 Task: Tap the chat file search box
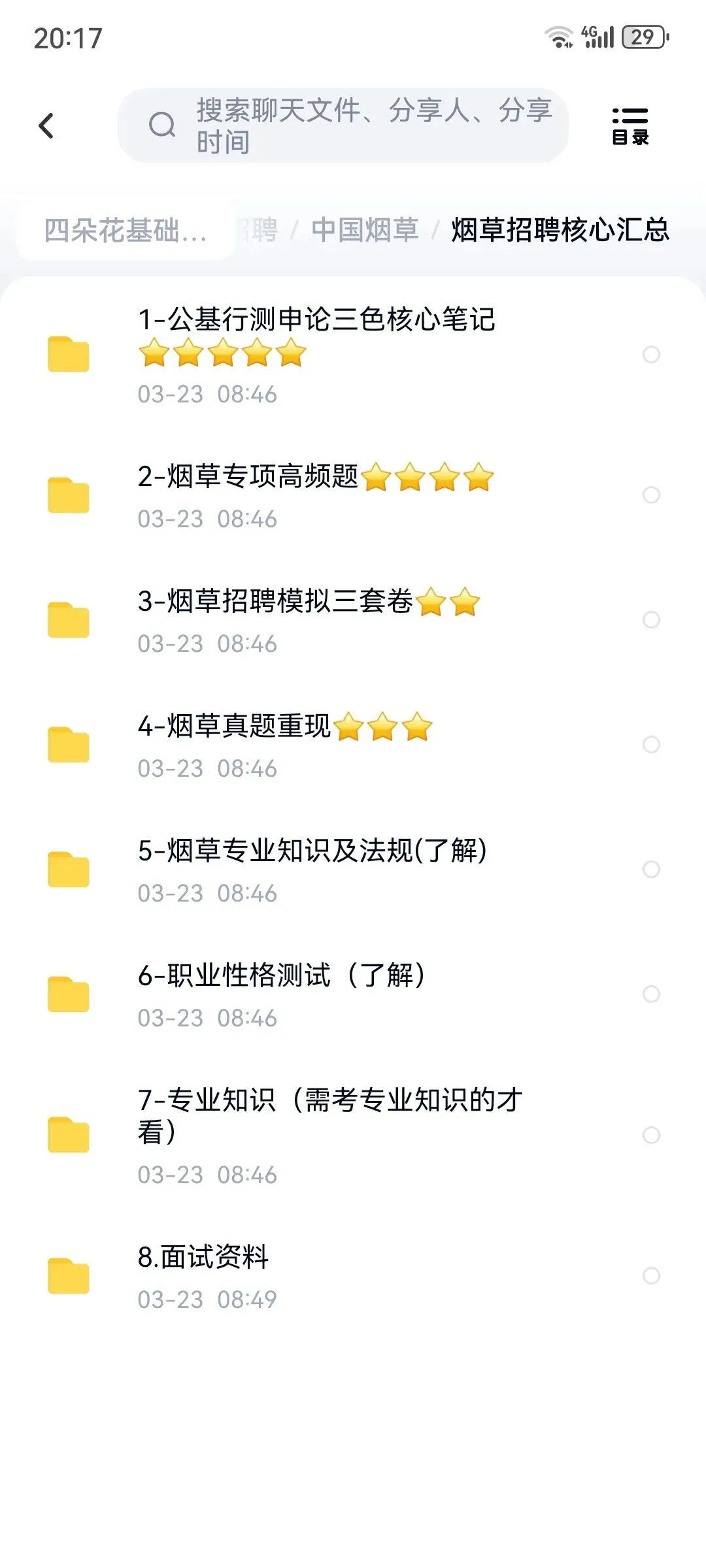[343, 125]
